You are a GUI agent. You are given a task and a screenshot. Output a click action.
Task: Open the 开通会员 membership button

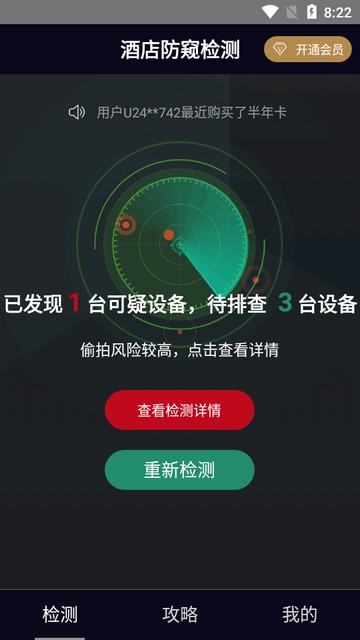(308, 49)
